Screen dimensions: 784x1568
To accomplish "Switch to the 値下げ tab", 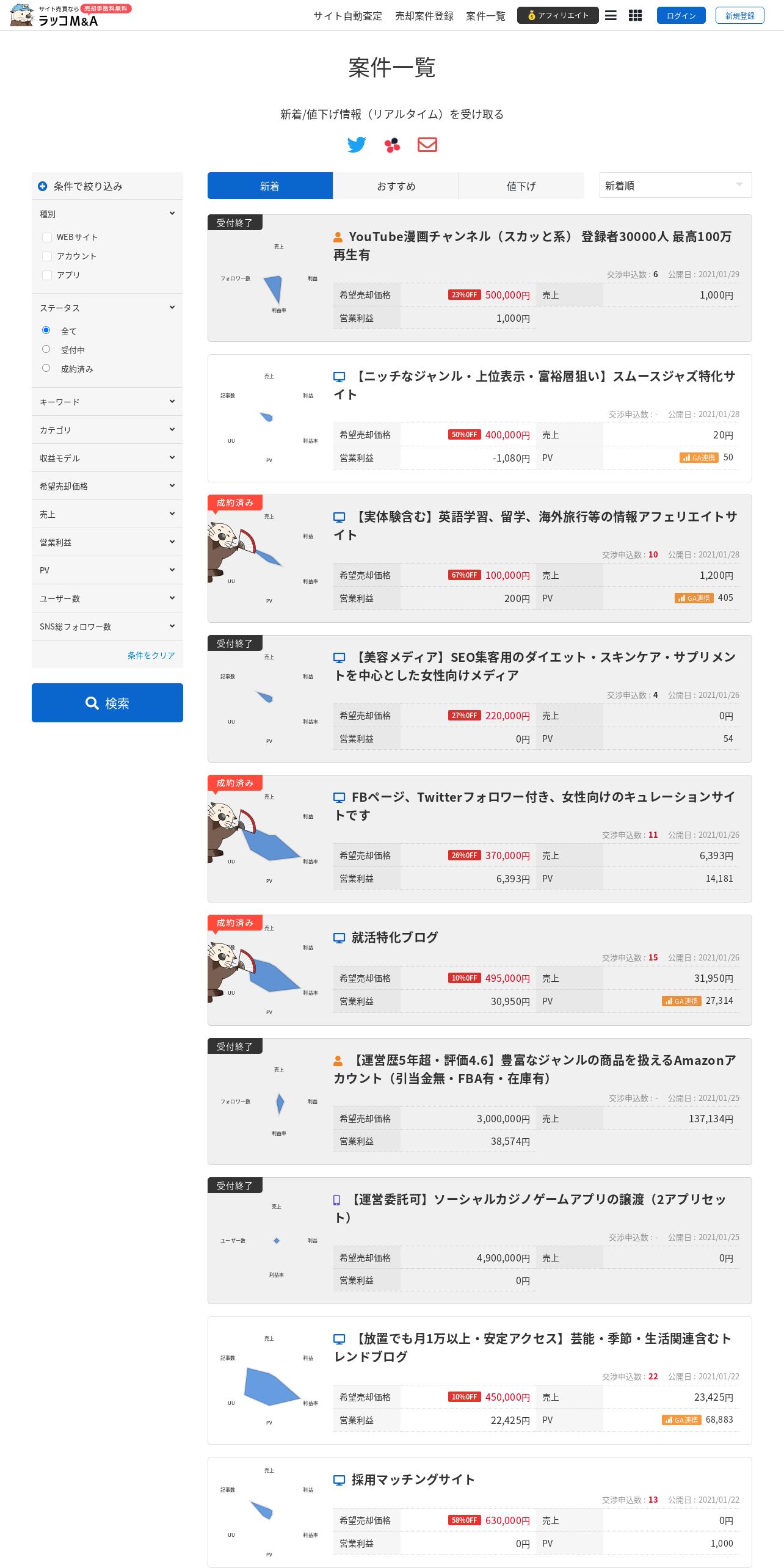I will point(521,186).
